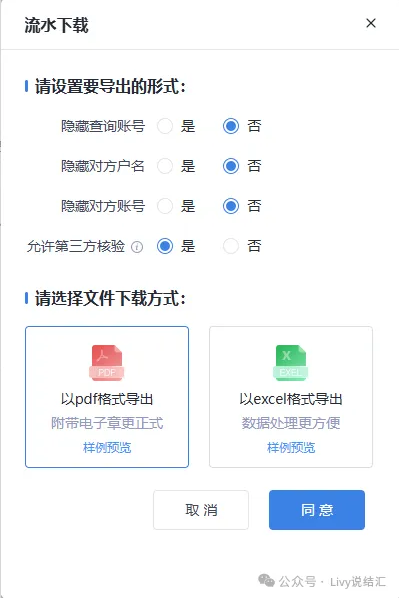Choose the 以pdf格式导出 card

[x=107, y=397]
